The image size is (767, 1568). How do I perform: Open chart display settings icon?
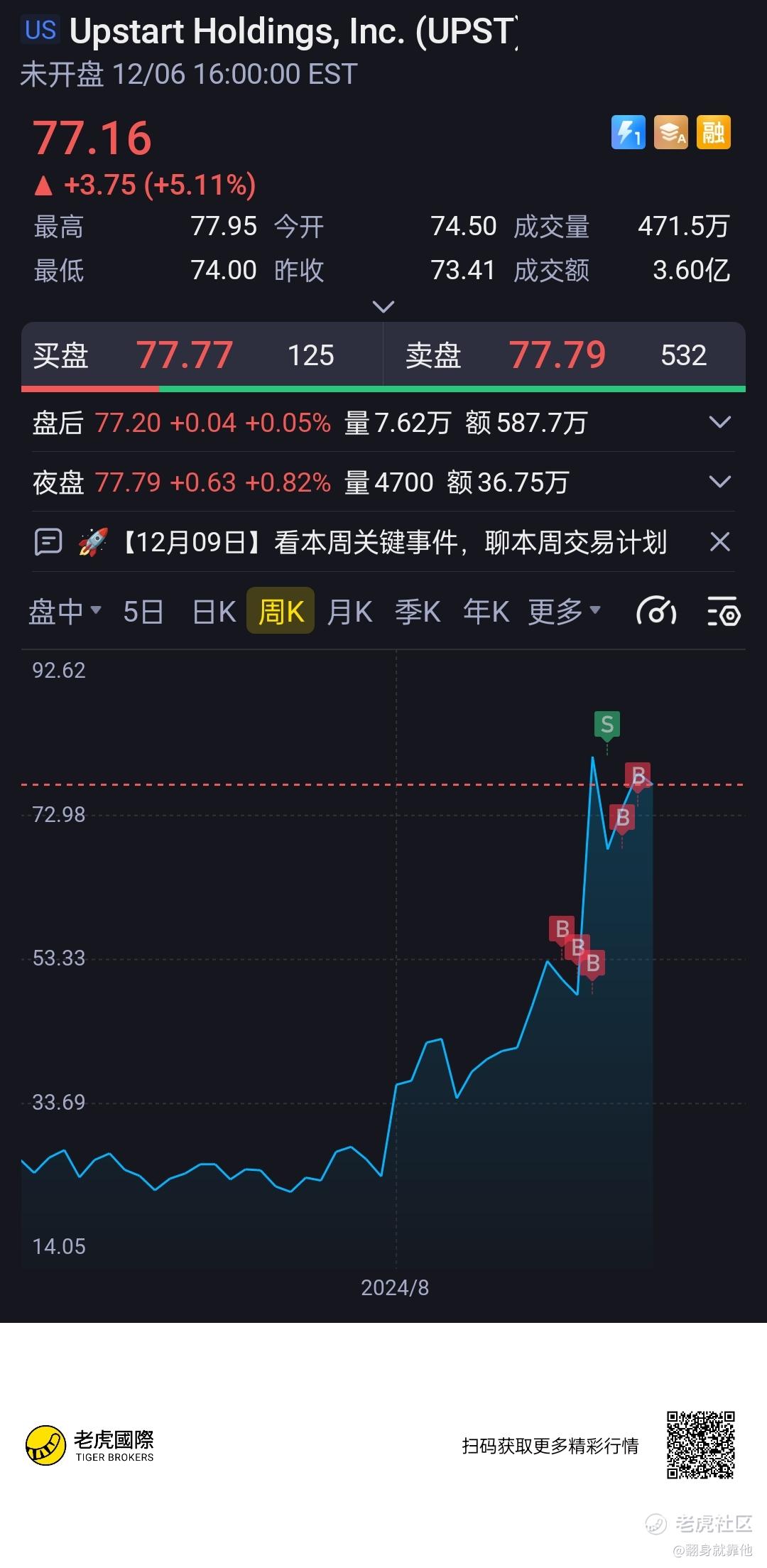point(724,612)
